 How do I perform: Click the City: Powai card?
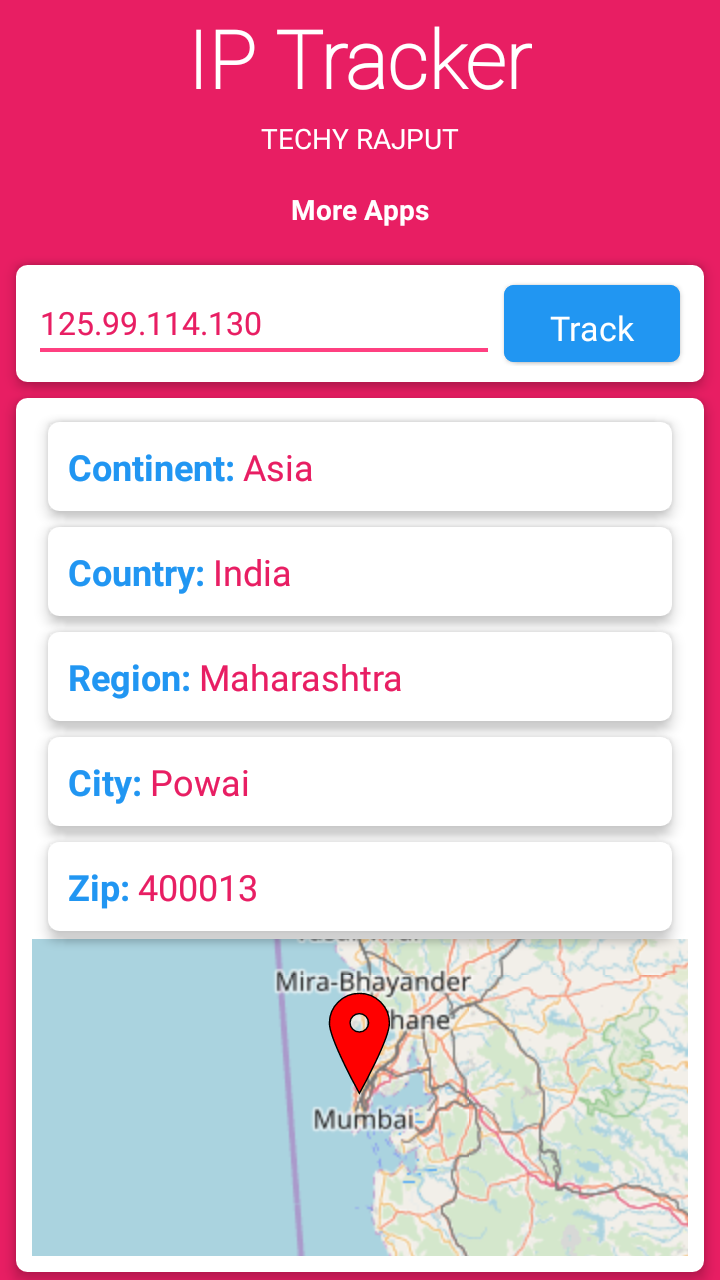tap(360, 781)
